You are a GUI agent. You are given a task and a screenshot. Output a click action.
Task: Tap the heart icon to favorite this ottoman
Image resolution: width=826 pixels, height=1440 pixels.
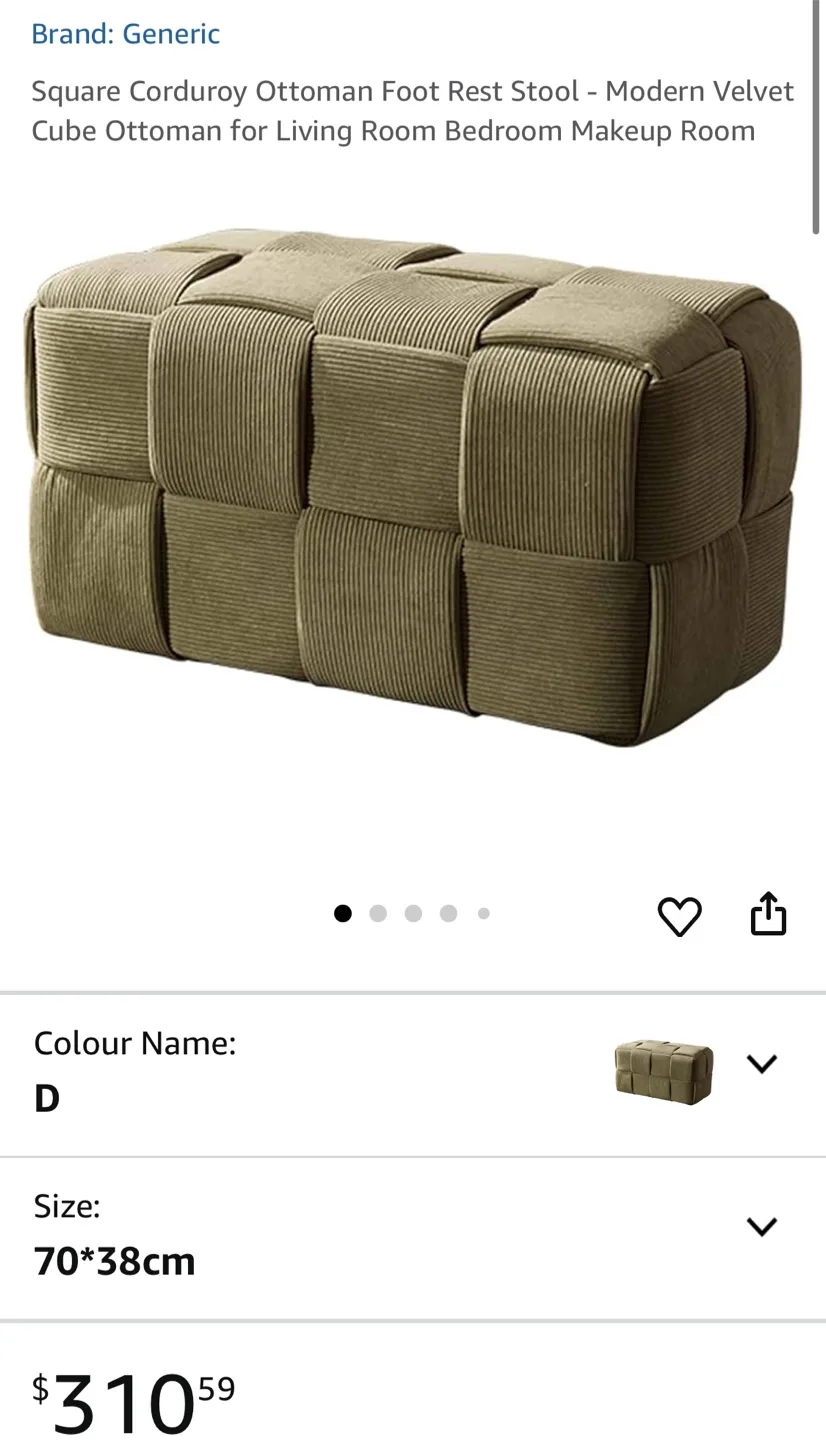(x=680, y=913)
